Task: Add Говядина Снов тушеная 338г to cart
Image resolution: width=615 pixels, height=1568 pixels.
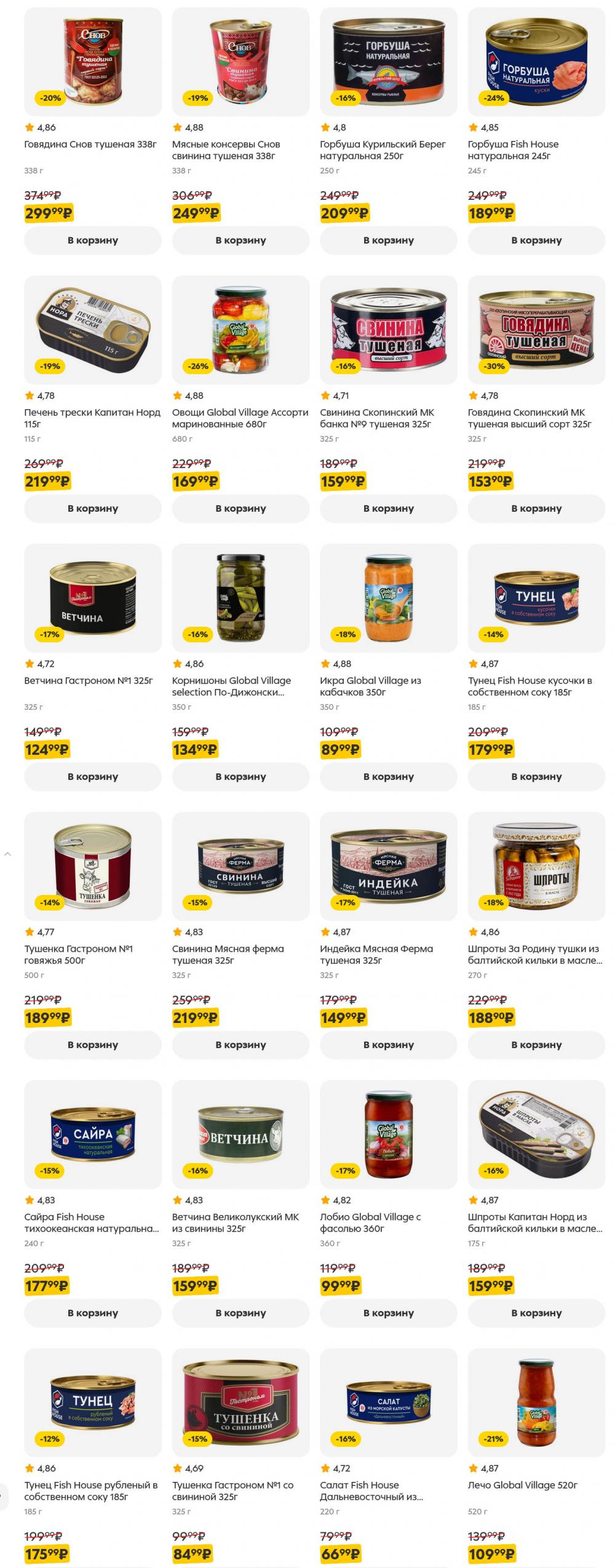Action: tap(92, 241)
